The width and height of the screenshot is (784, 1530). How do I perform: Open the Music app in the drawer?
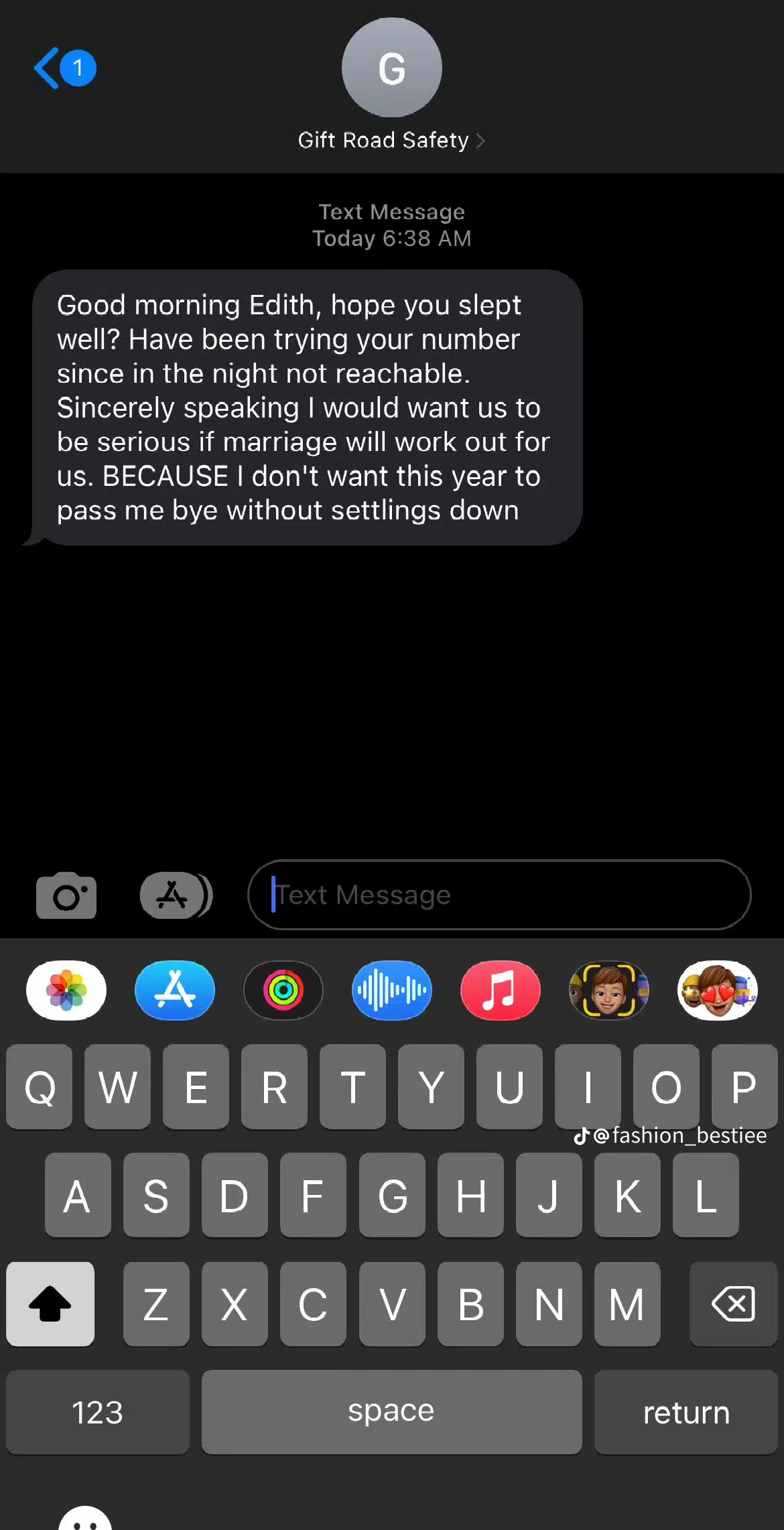point(501,991)
